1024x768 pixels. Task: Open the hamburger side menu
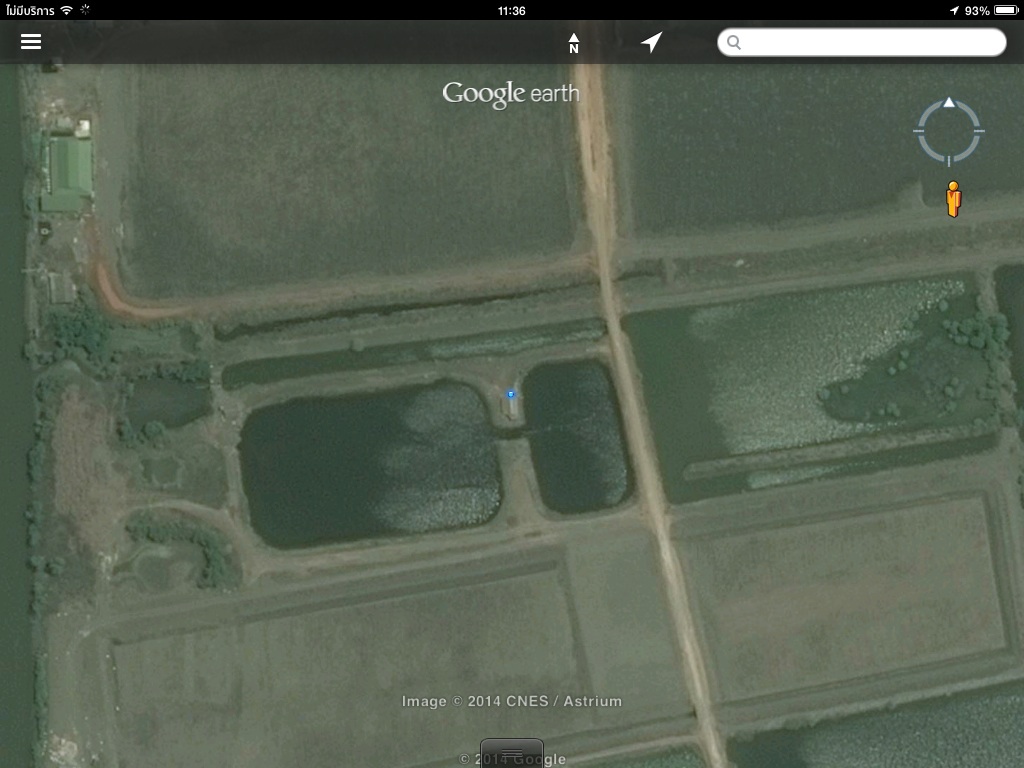(31, 42)
